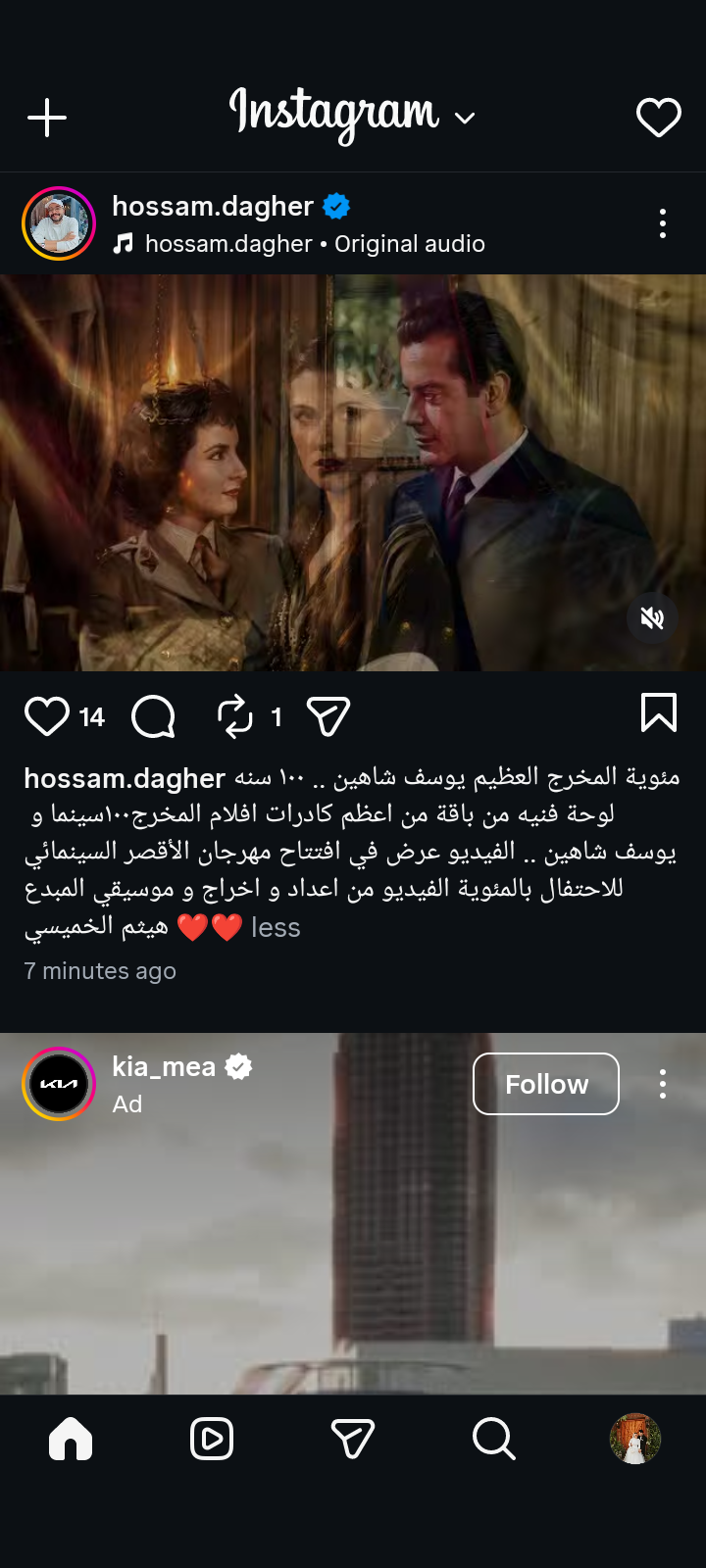Viewport: 706px width, 1568px height.
Task: Open options menu for hossam.dagher's post
Action: pyautogui.click(x=663, y=224)
